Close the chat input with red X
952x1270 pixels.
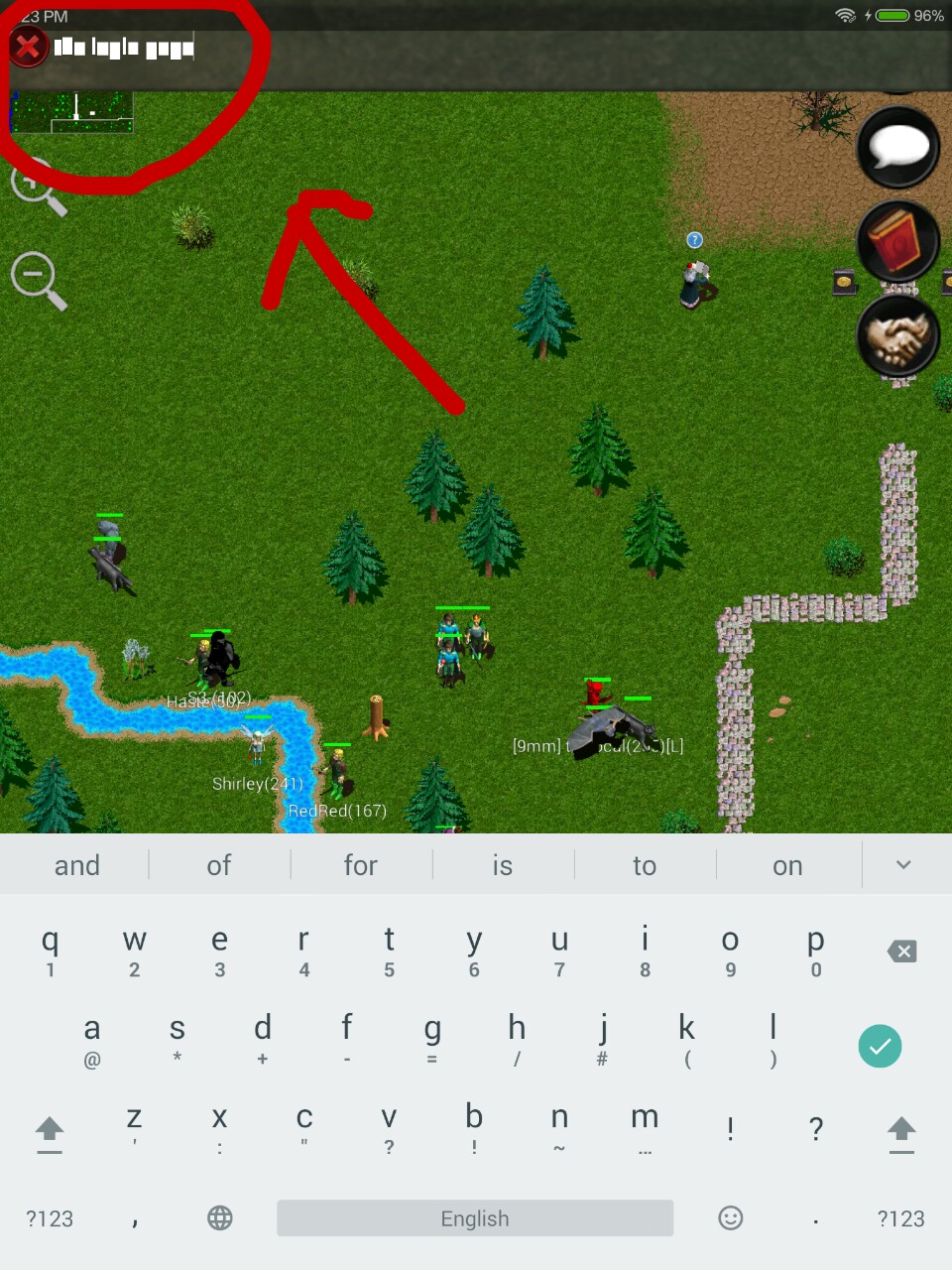[28, 47]
